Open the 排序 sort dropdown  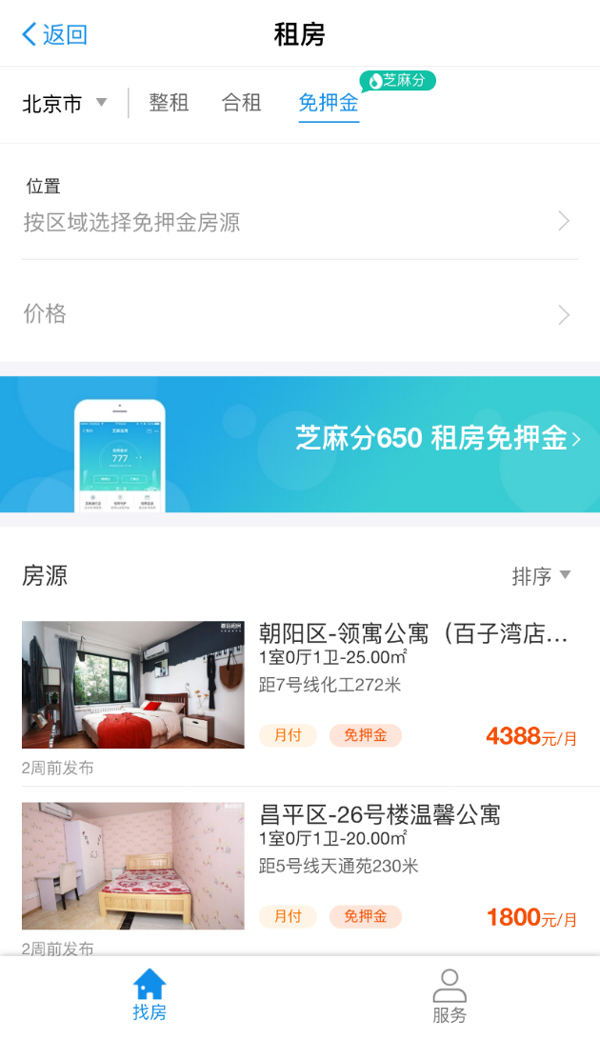pyautogui.click(x=541, y=576)
